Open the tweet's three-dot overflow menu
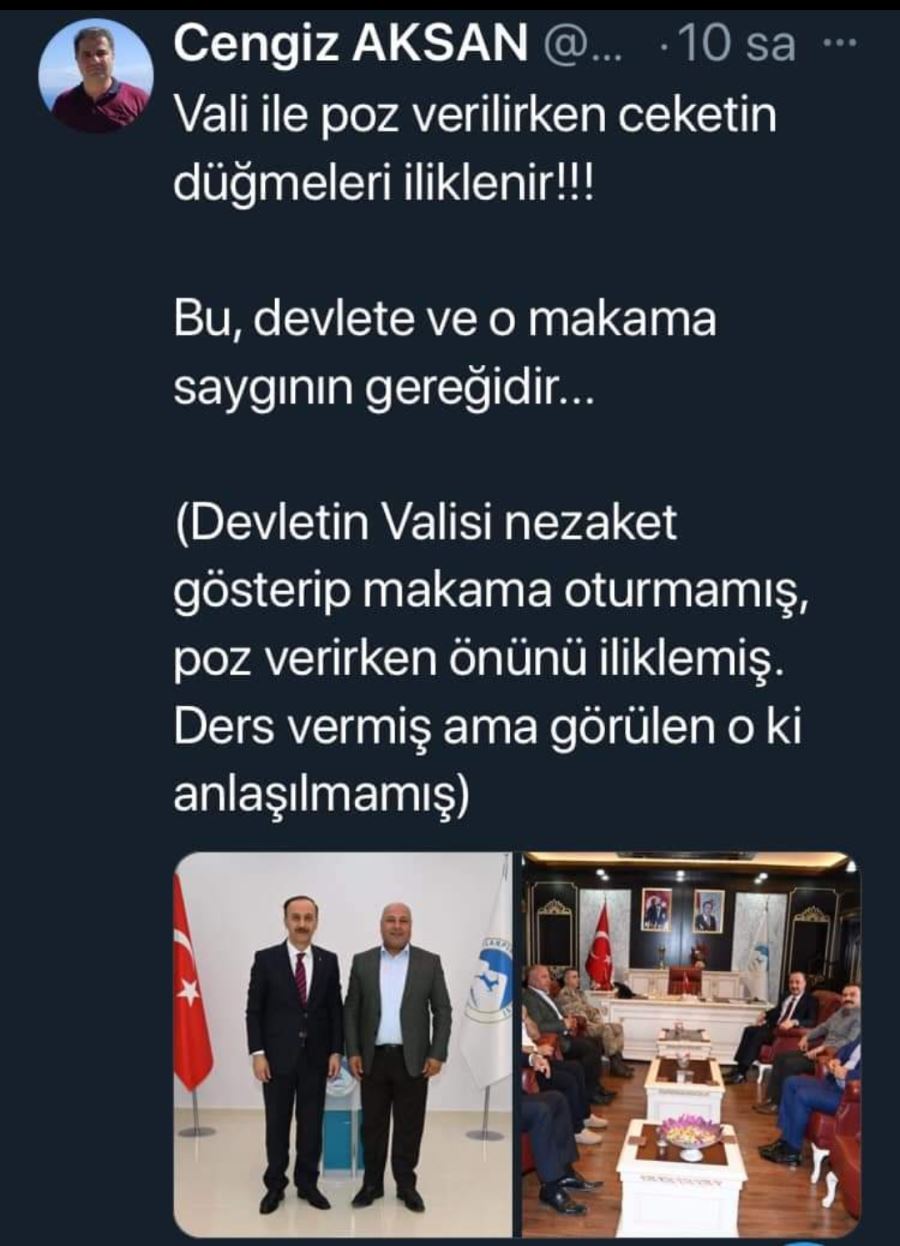900x1246 pixels. [839, 44]
